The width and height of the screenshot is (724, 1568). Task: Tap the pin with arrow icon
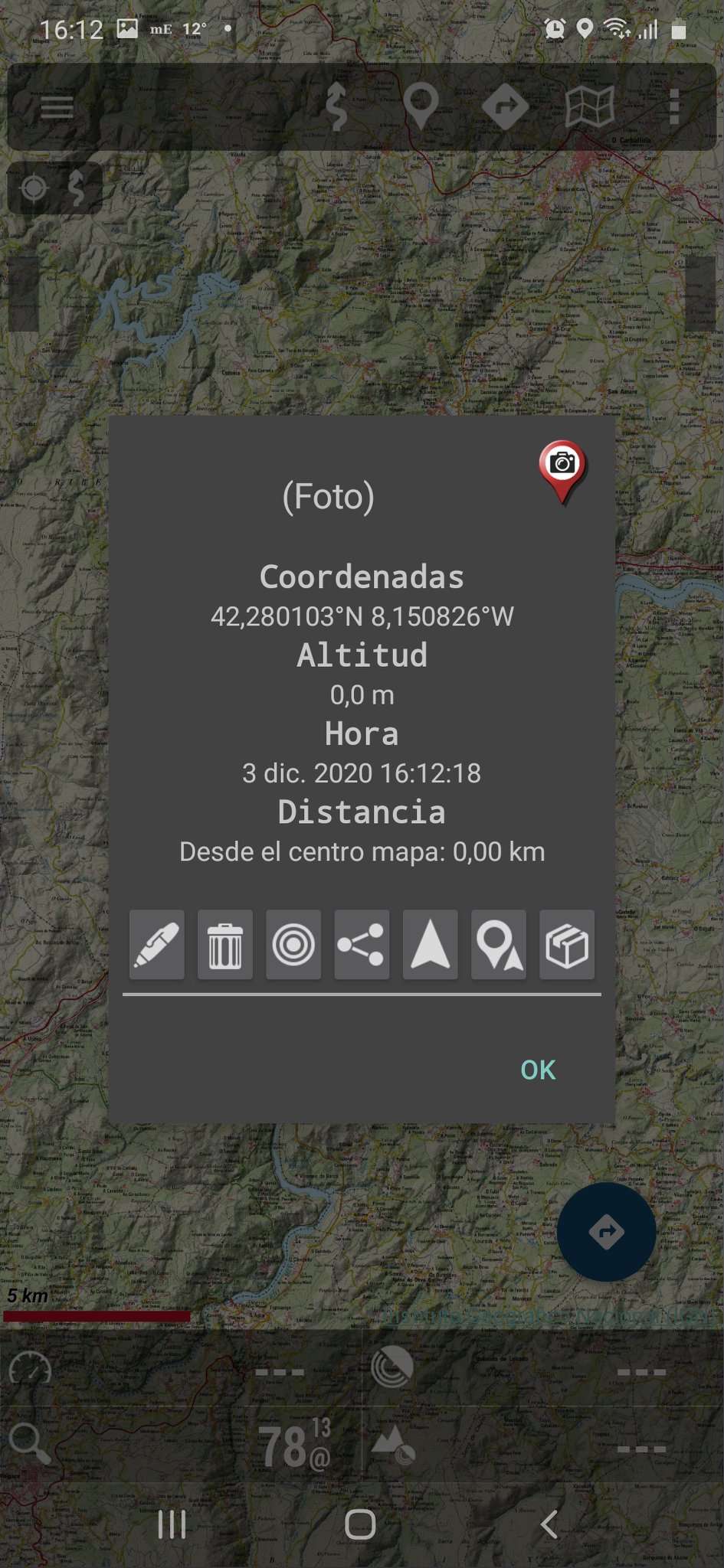499,944
